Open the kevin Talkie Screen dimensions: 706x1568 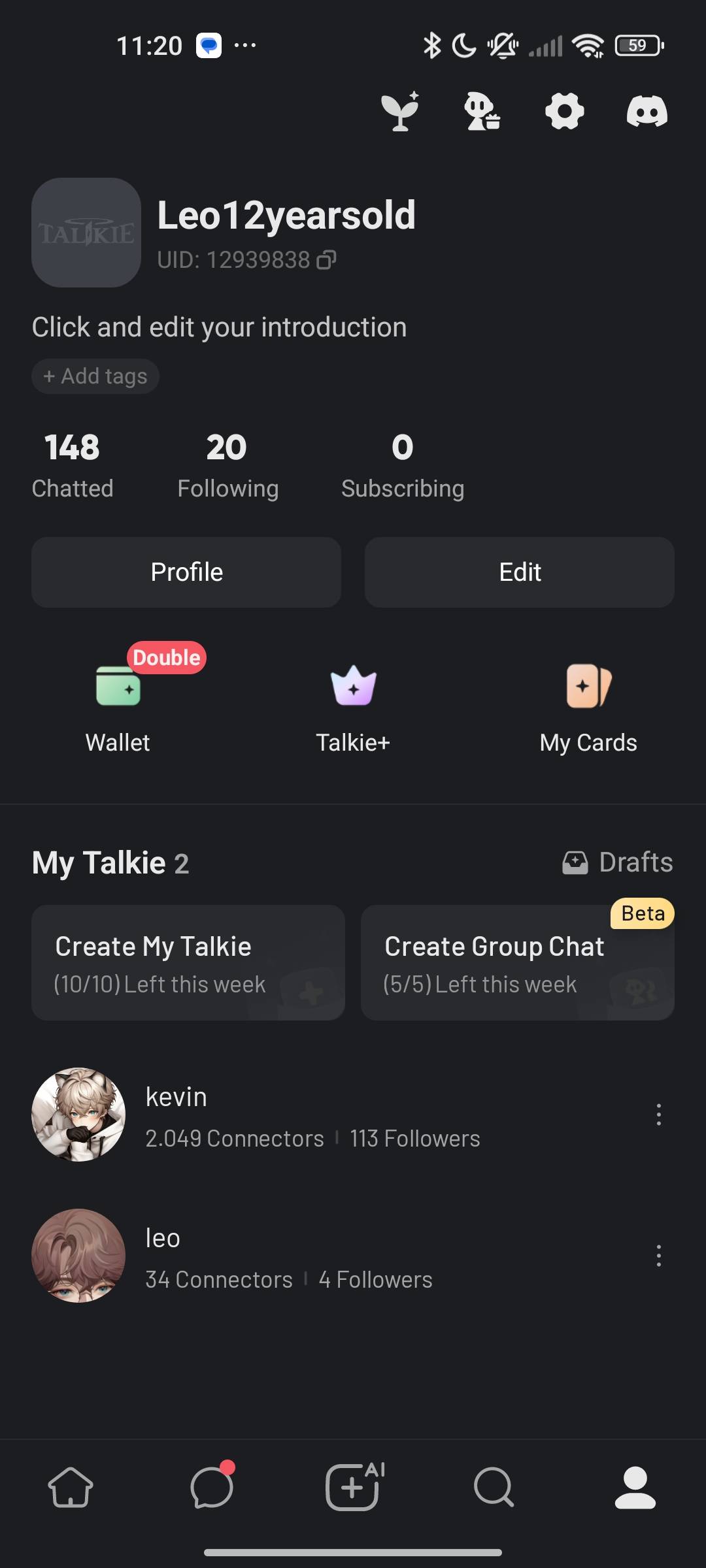pyautogui.click(x=176, y=1115)
